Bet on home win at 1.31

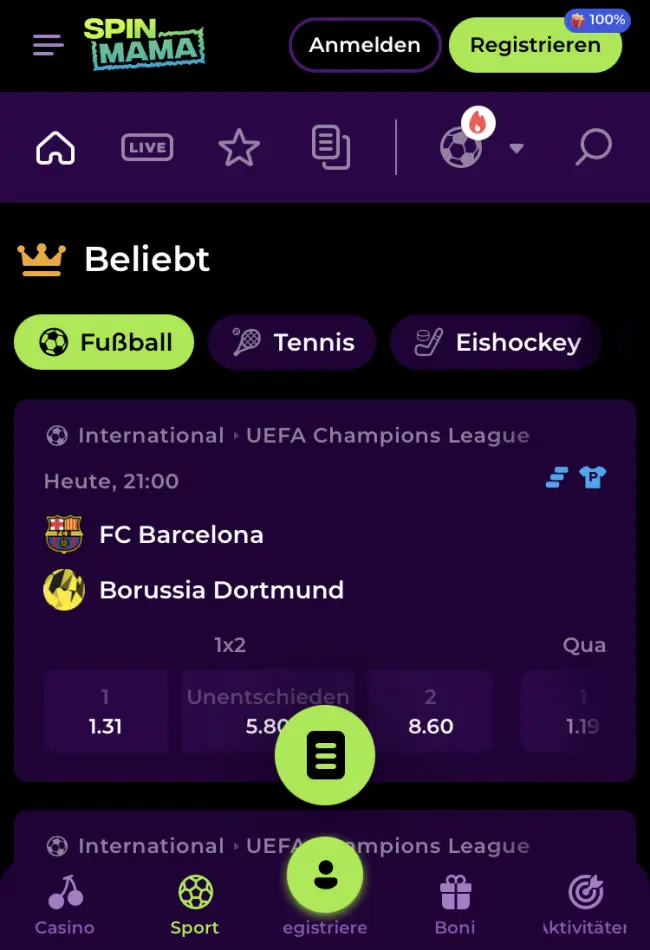tap(105, 712)
